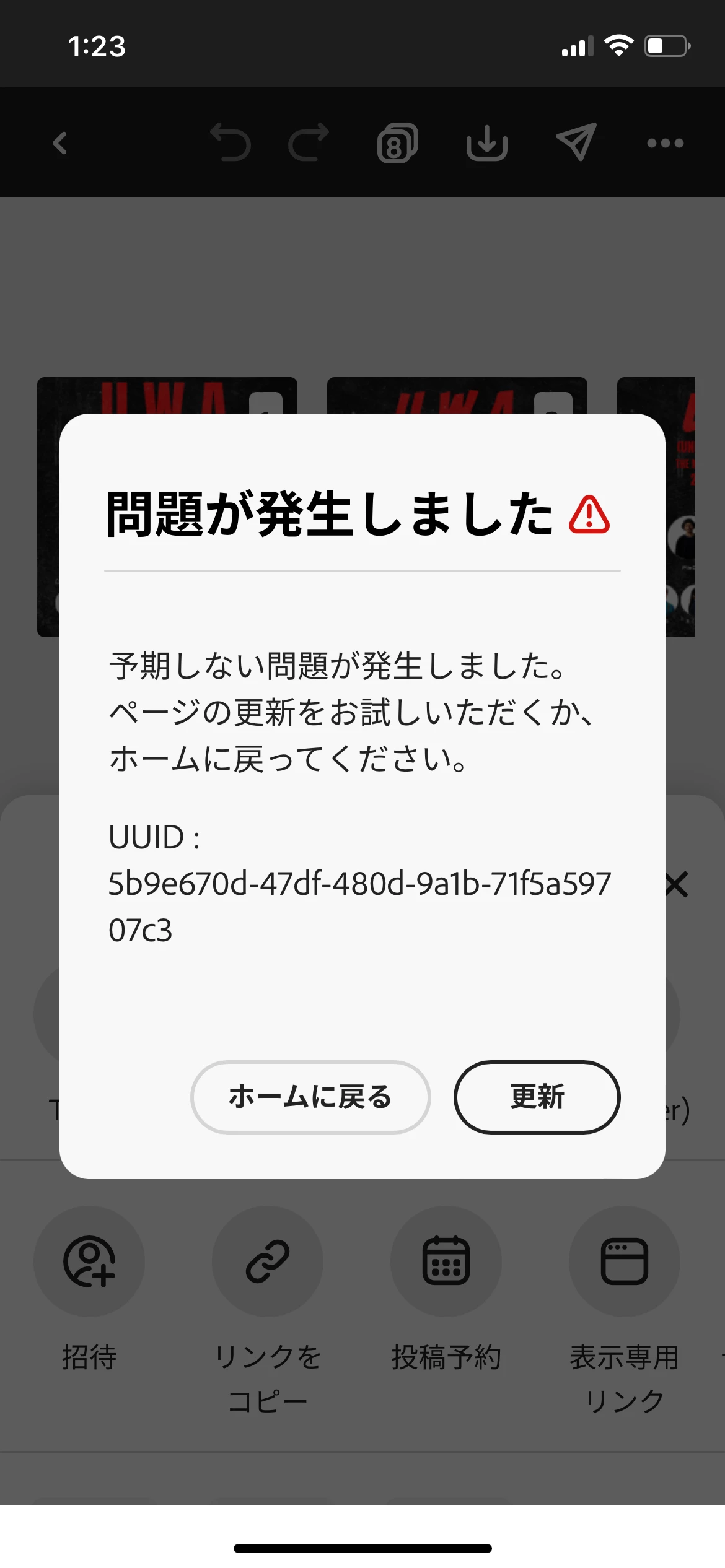Download the design

pyautogui.click(x=487, y=143)
